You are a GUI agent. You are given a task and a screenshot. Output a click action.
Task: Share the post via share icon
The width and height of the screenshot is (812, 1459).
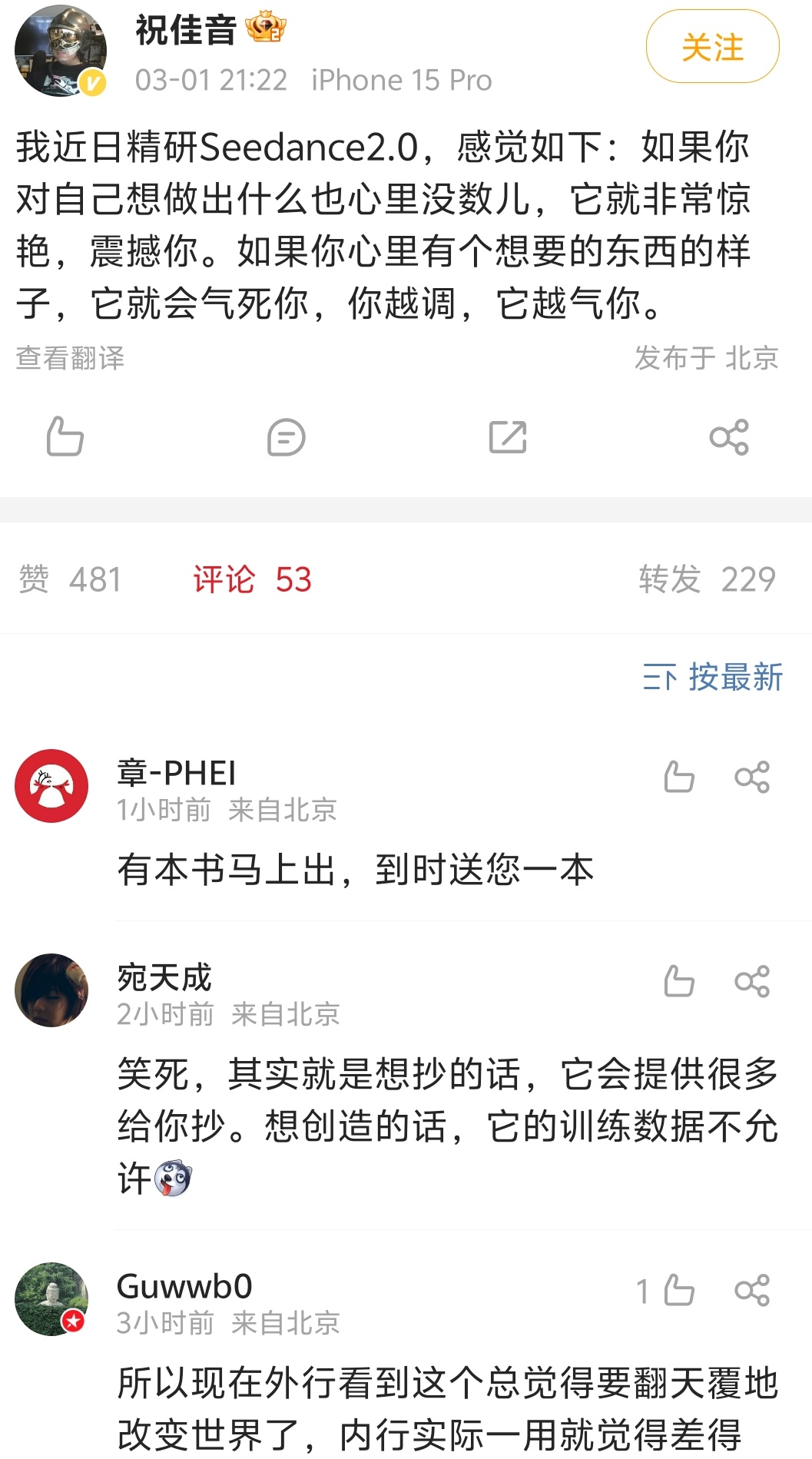(729, 437)
